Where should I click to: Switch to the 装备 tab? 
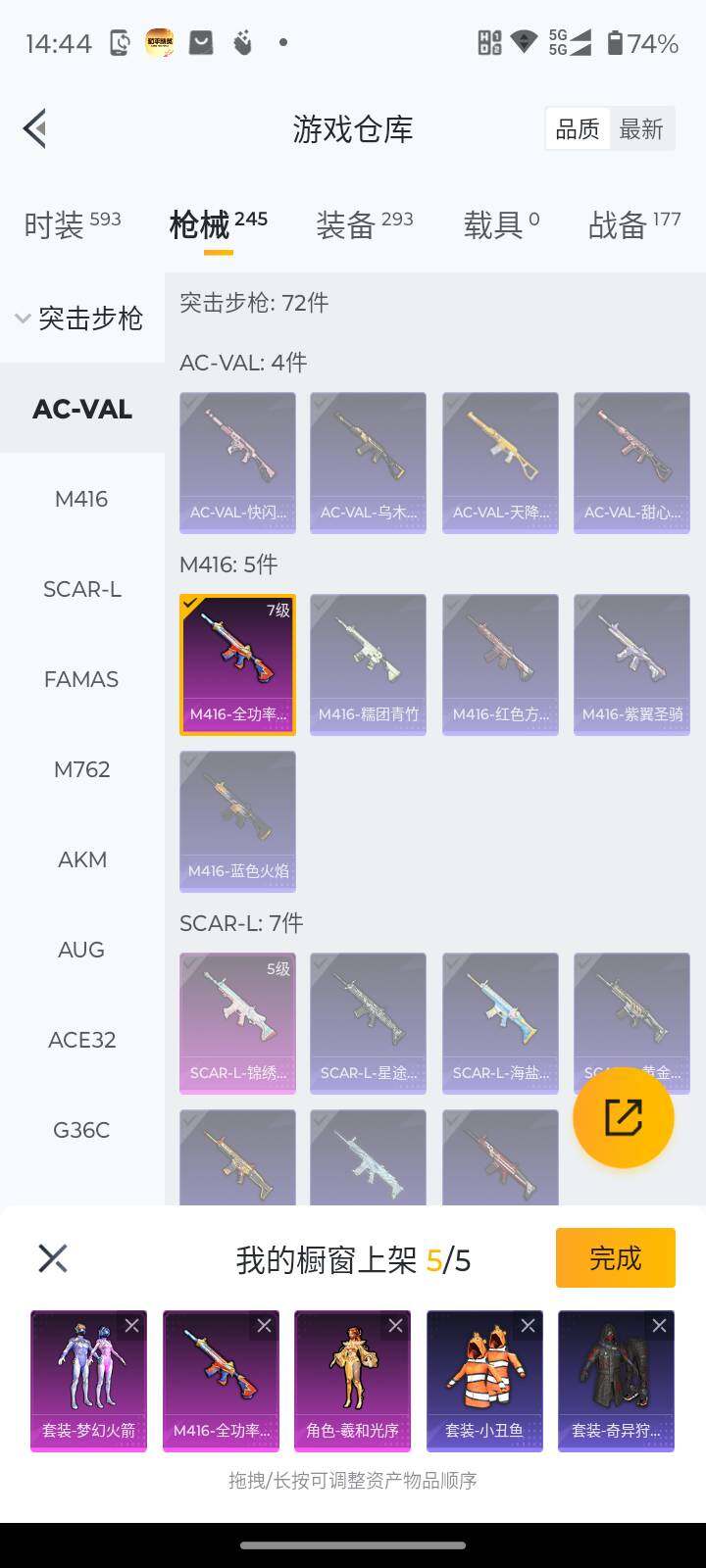click(364, 224)
